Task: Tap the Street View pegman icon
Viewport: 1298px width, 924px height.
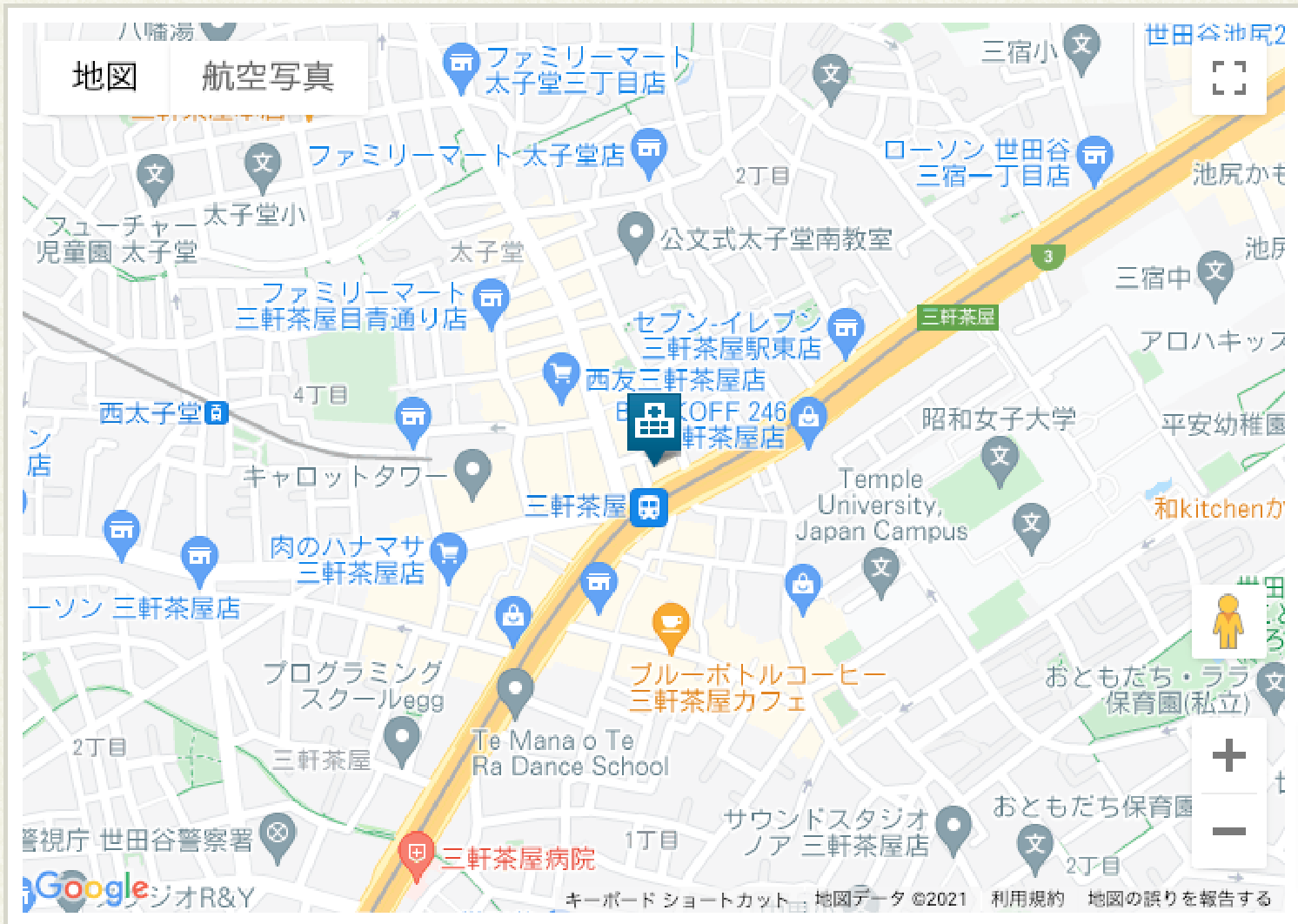Action: pyautogui.click(x=1228, y=621)
